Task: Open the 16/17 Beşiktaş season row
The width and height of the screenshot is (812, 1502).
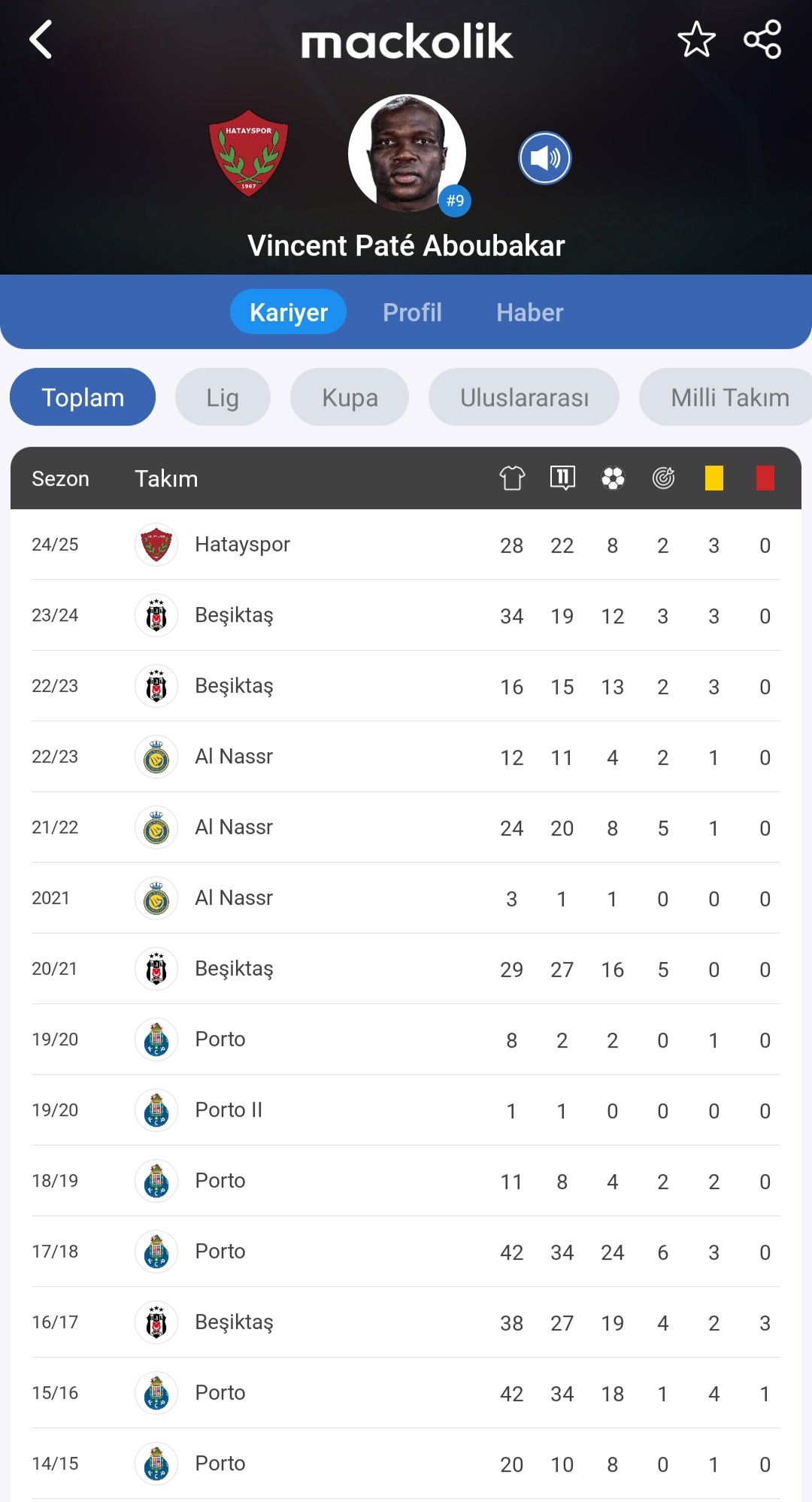Action: click(x=406, y=1322)
